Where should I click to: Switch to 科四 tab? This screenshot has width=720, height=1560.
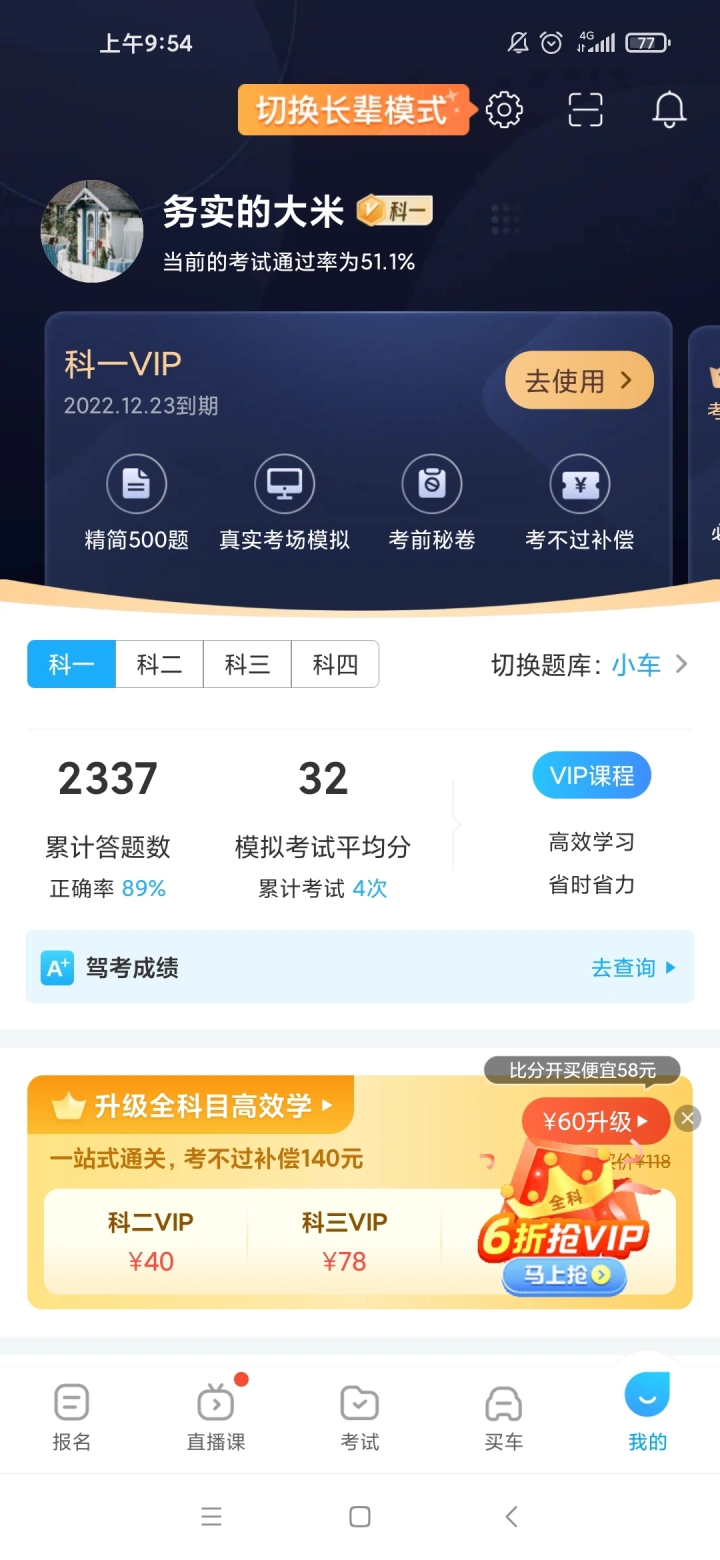click(x=335, y=665)
